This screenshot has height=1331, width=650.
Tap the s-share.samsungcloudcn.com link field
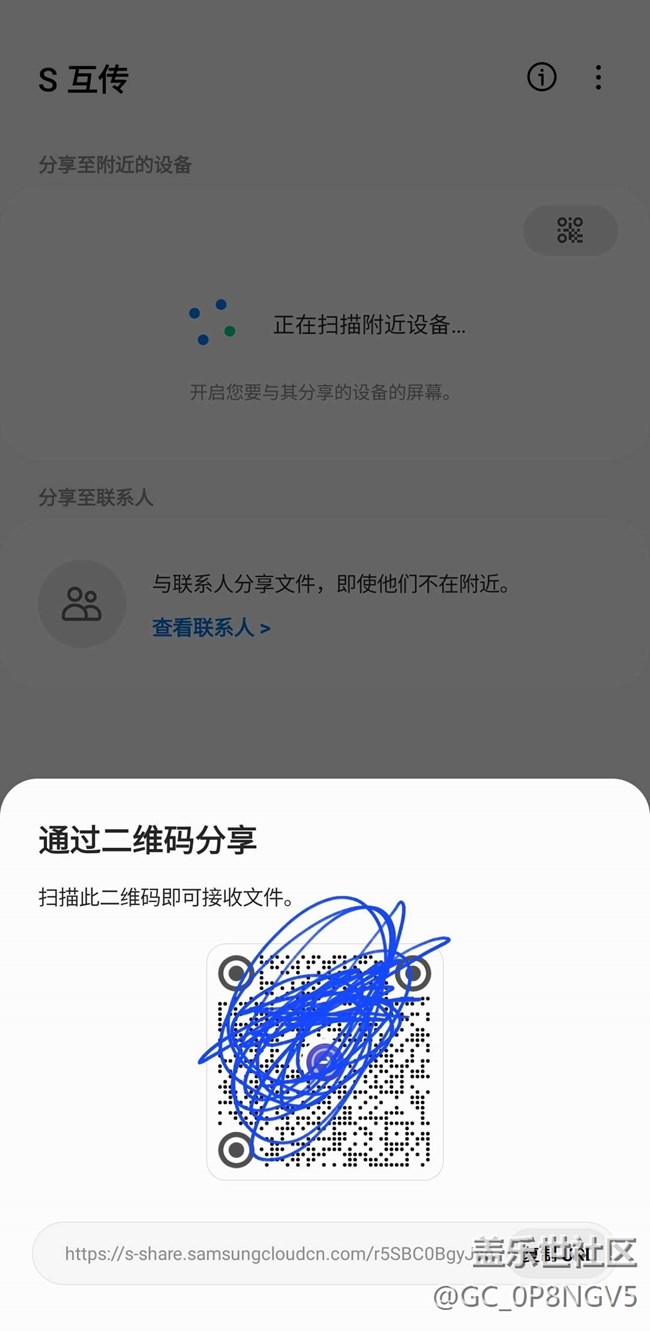point(270,1253)
